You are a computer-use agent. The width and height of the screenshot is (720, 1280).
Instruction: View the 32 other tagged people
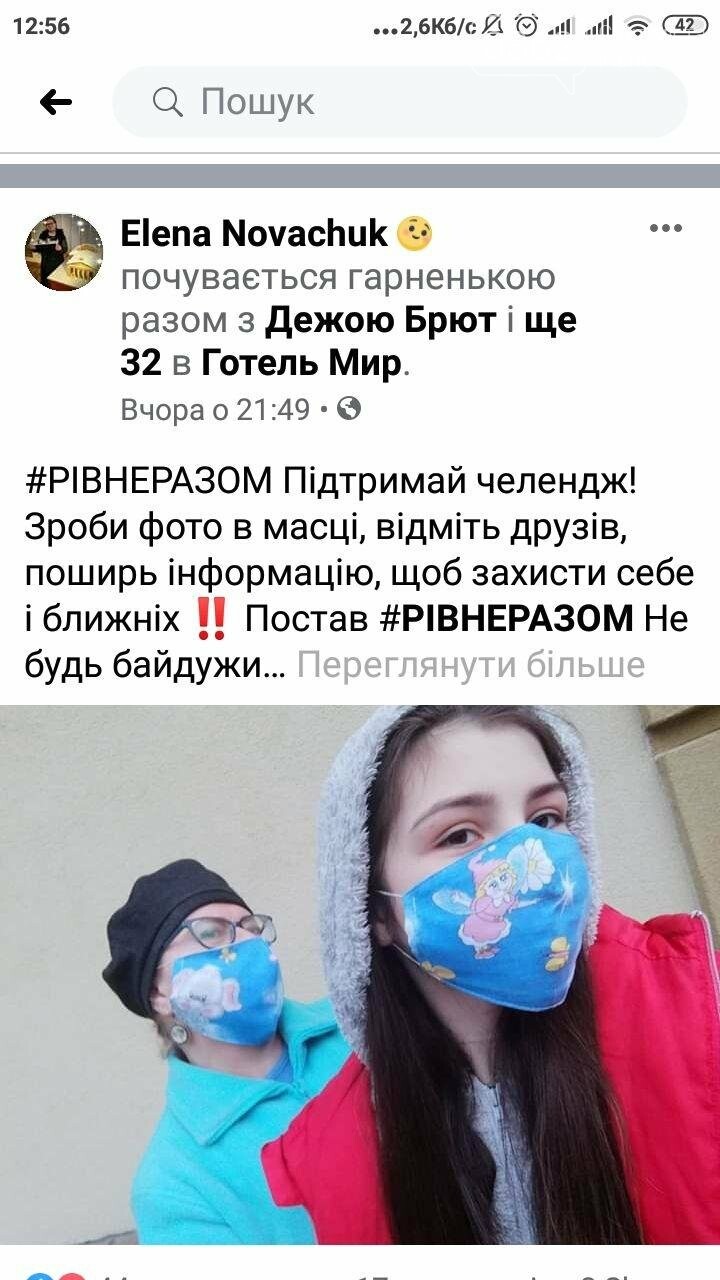click(140, 364)
